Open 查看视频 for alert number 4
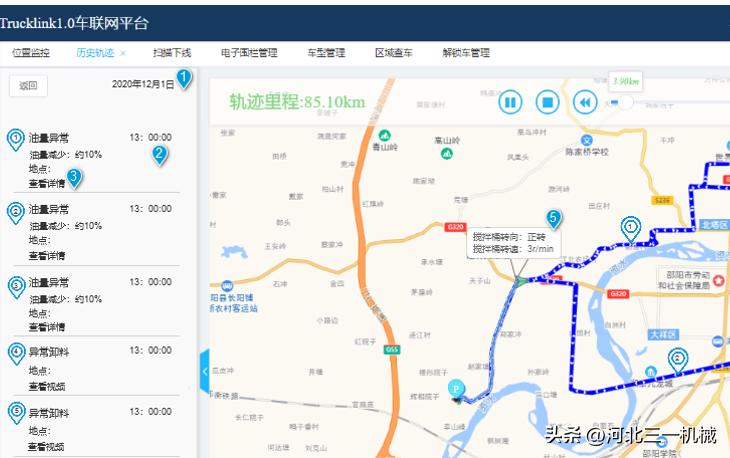This screenshot has width=730, height=458. click(47, 386)
